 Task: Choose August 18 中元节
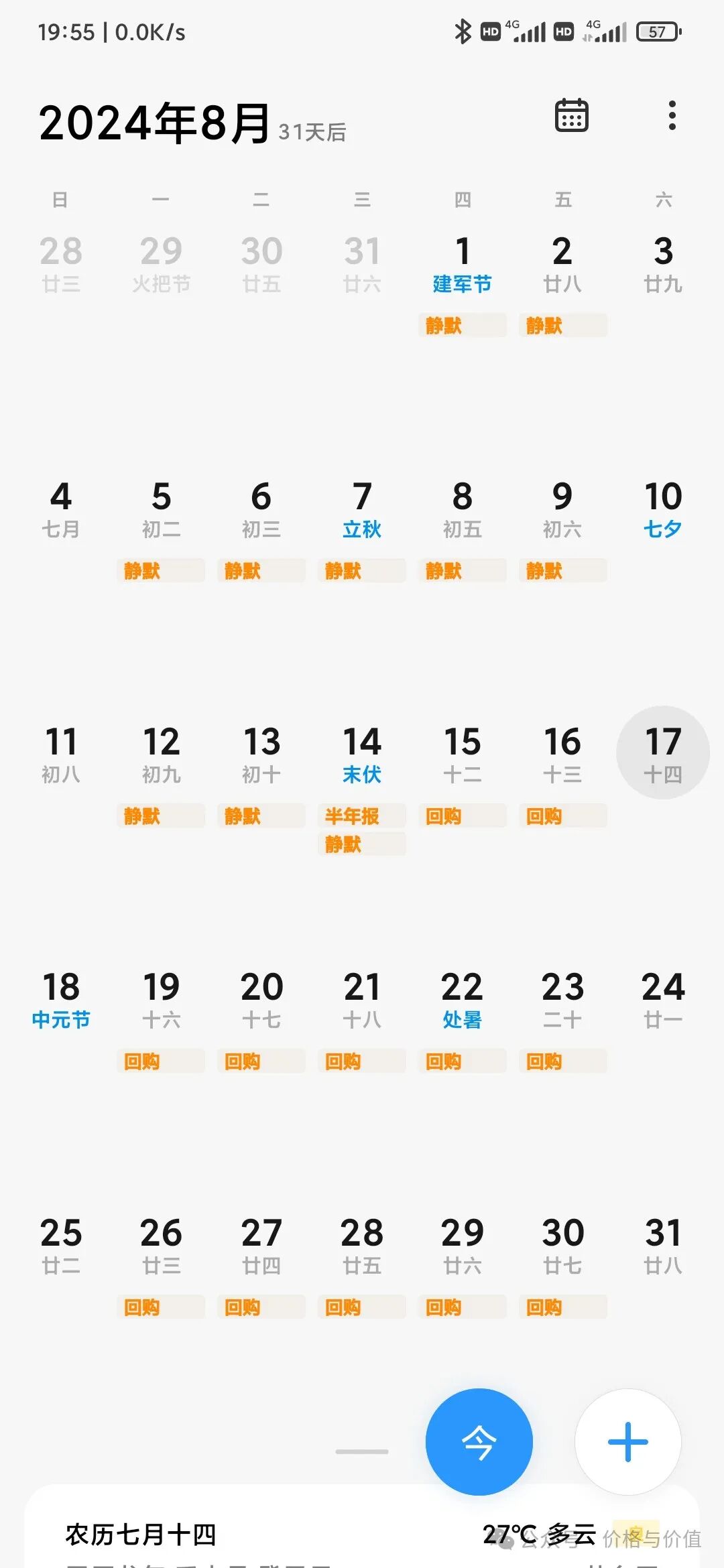coord(61,1000)
